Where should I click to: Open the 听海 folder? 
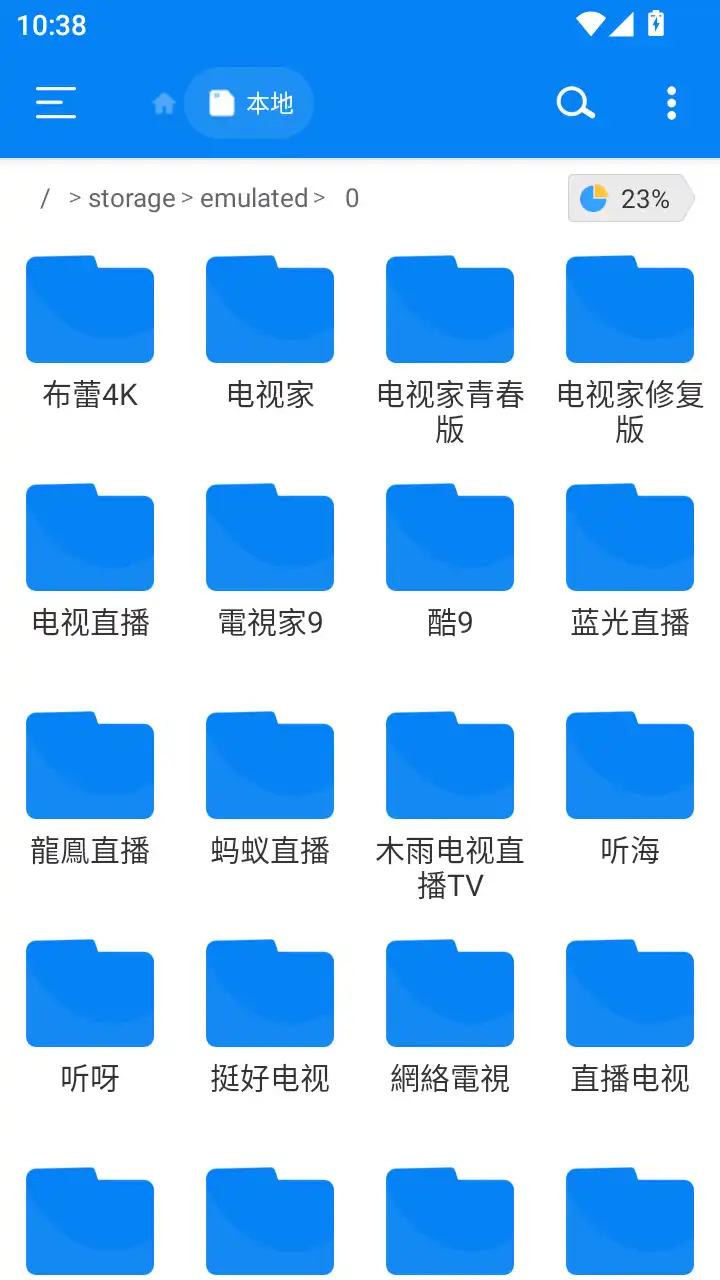630,765
